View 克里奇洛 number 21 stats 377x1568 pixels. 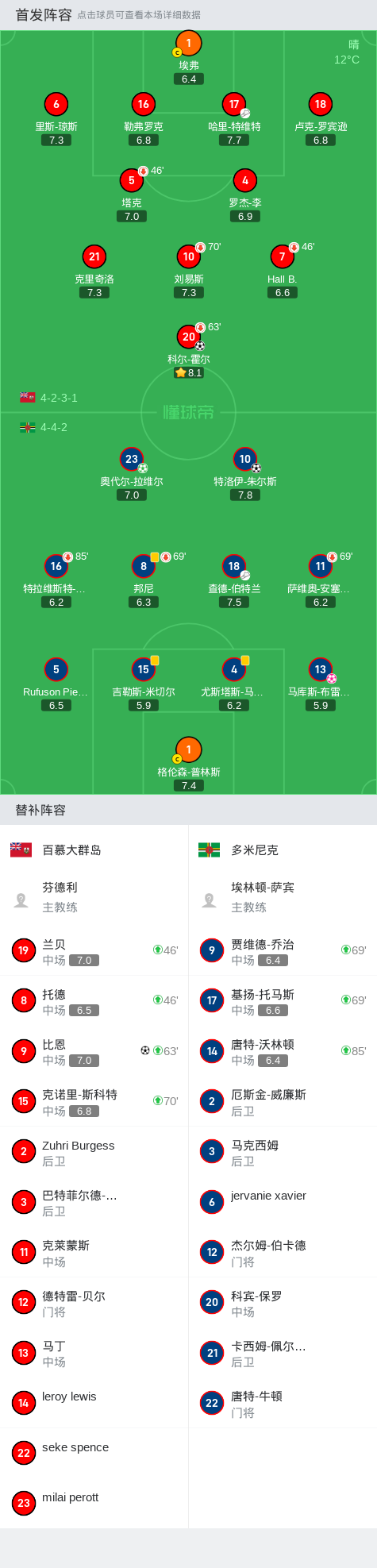(x=94, y=271)
